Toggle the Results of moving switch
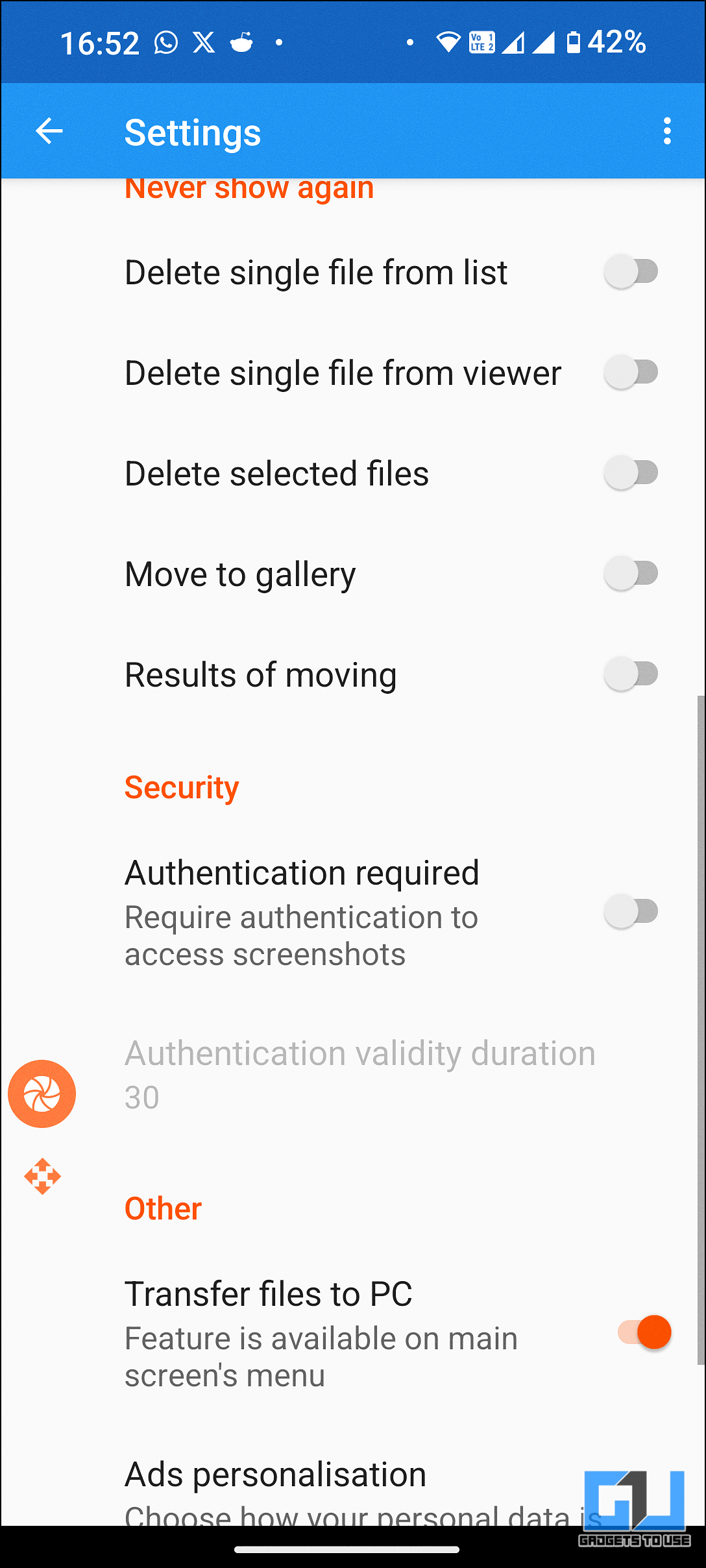This screenshot has width=706, height=1568. tap(631, 674)
